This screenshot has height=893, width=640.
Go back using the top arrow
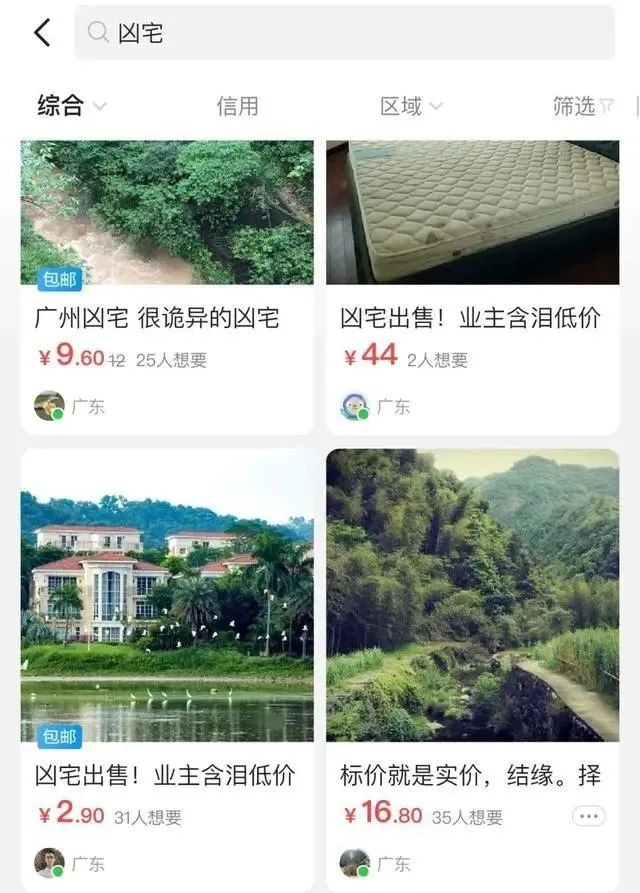click(x=42, y=33)
